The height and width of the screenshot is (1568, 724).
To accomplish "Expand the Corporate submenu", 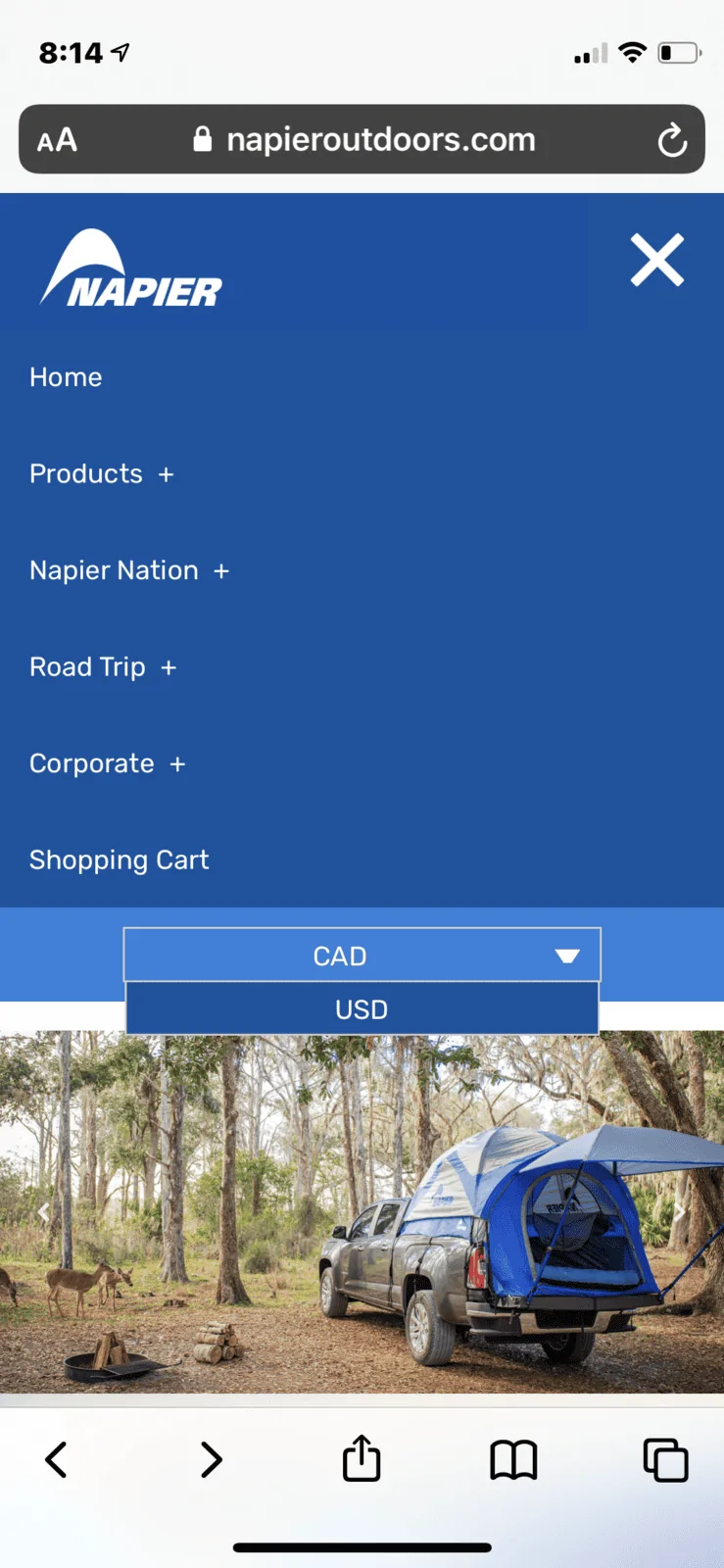I will tap(177, 764).
